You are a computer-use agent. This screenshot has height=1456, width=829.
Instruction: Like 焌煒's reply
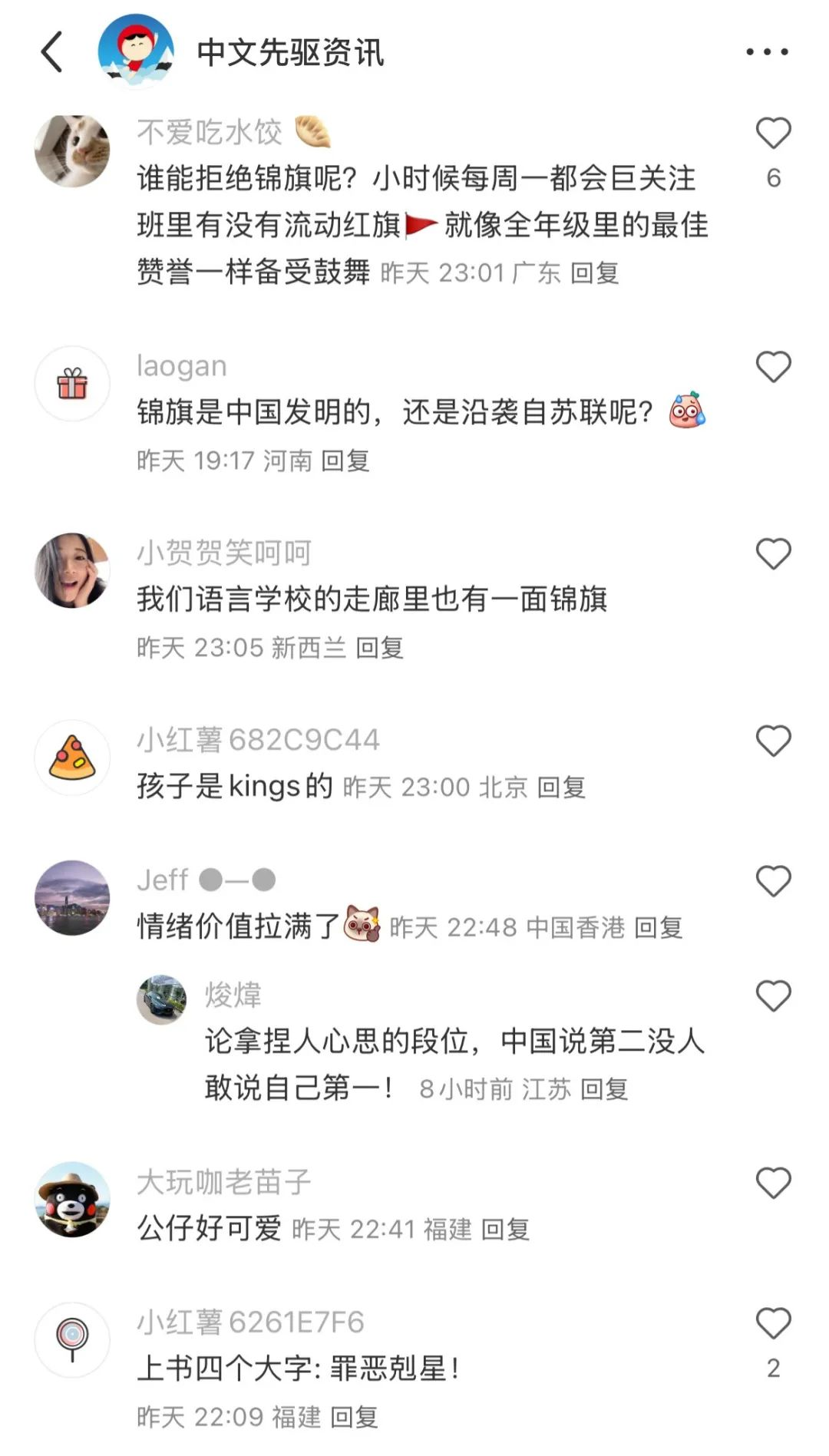tap(773, 996)
